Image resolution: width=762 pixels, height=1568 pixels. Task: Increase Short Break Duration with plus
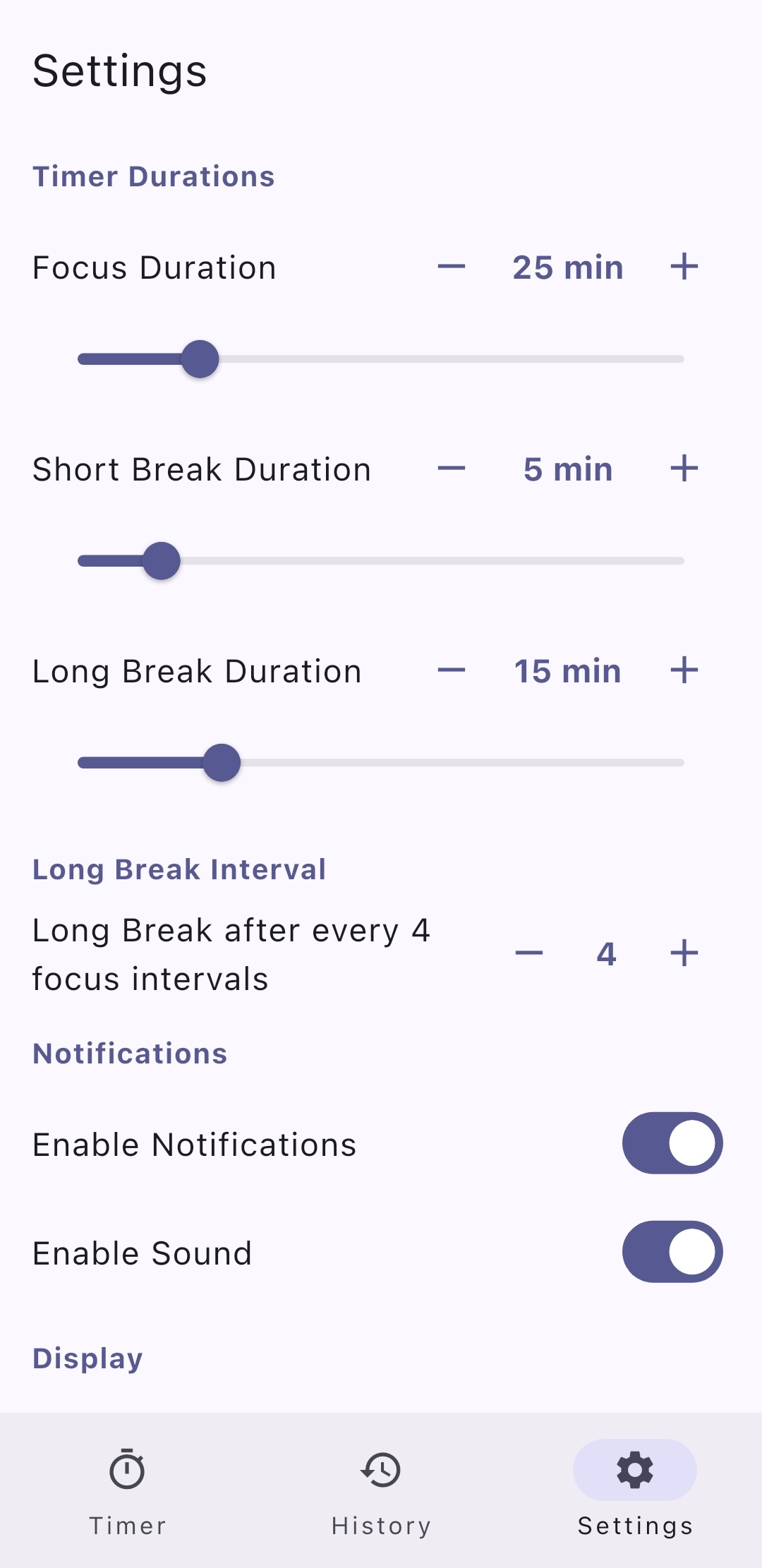[x=684, y=469]
